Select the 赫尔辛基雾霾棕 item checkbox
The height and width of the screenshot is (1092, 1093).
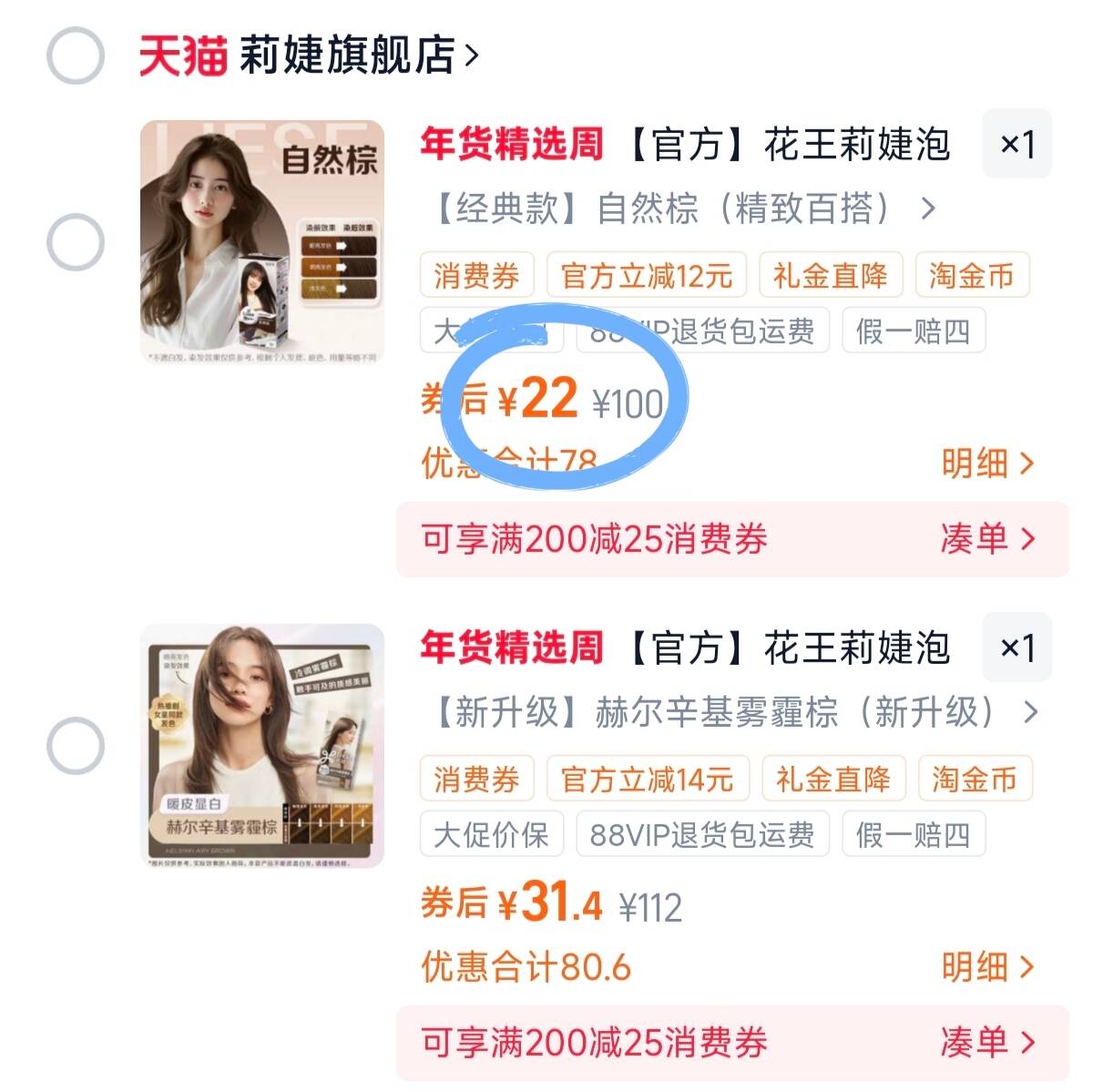coord(76,746)
